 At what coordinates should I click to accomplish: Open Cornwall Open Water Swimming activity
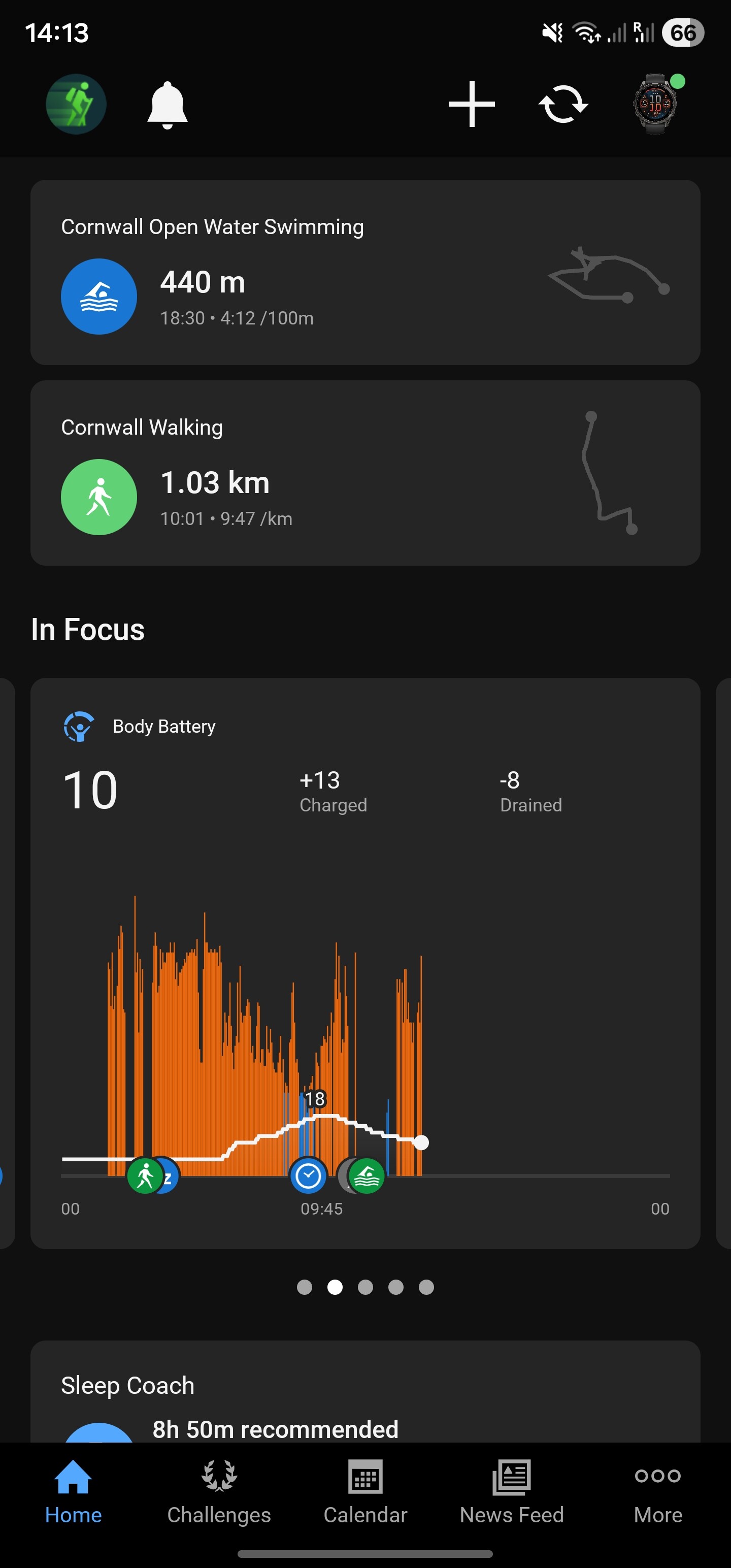365,272
